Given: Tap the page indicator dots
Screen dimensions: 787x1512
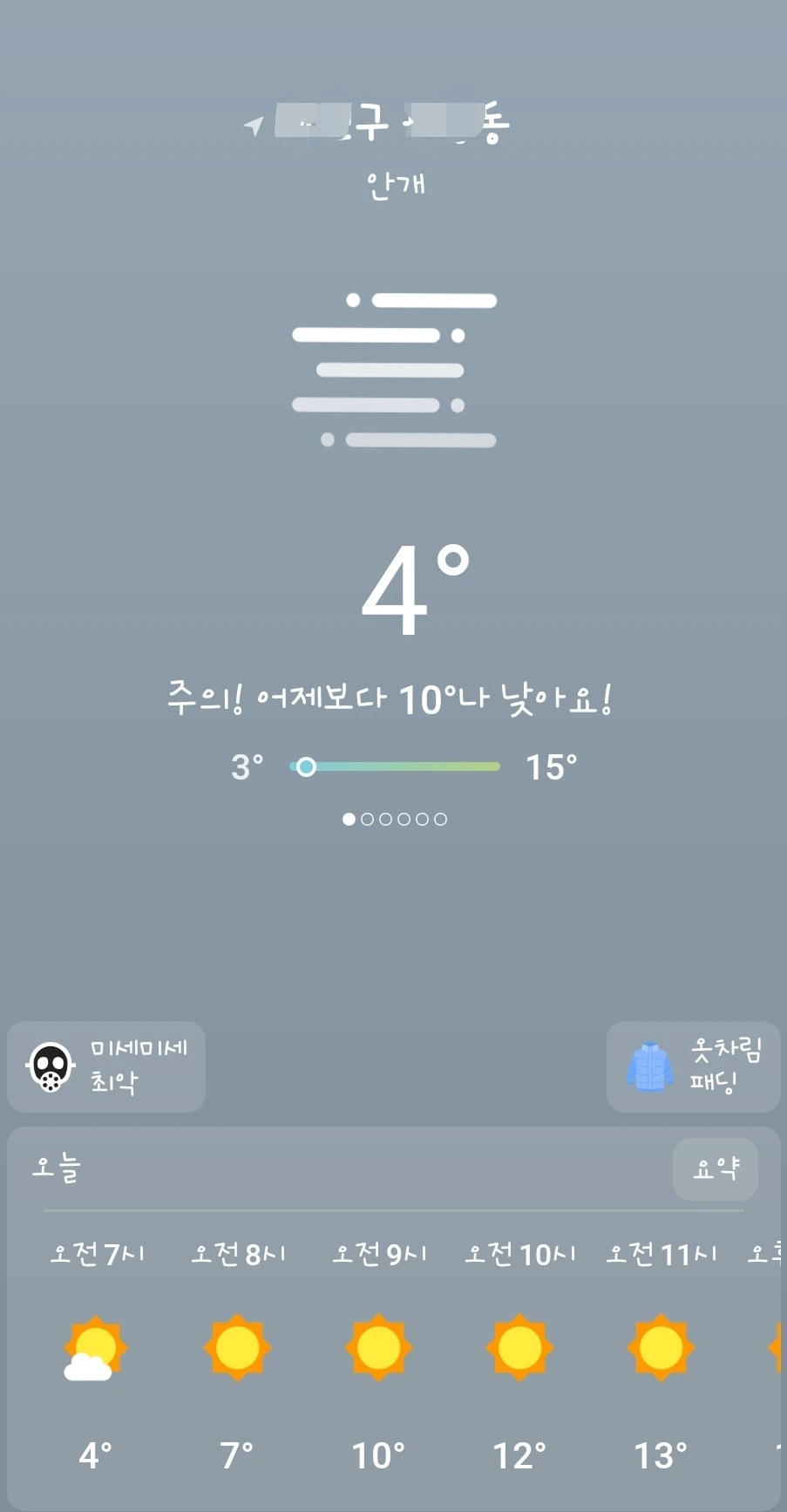Looking at the screenshot, I should pos(395,819).
